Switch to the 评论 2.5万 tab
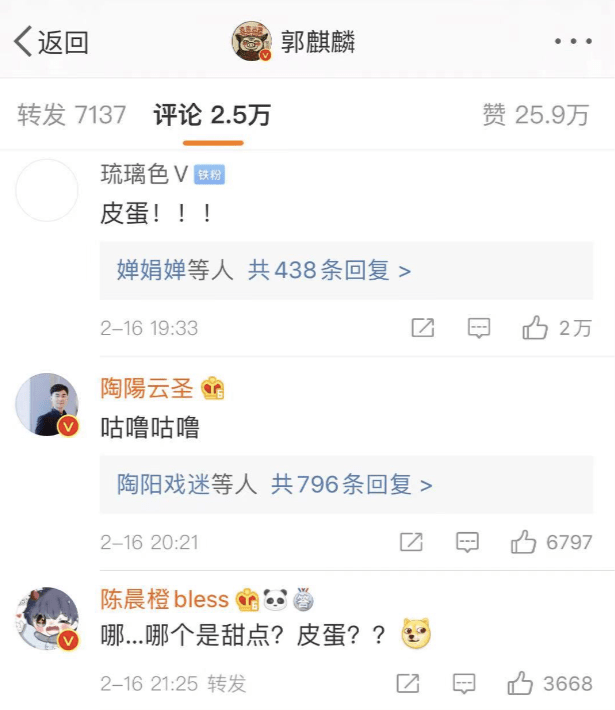This screenshot has height=710, width=615. (212, 115)
